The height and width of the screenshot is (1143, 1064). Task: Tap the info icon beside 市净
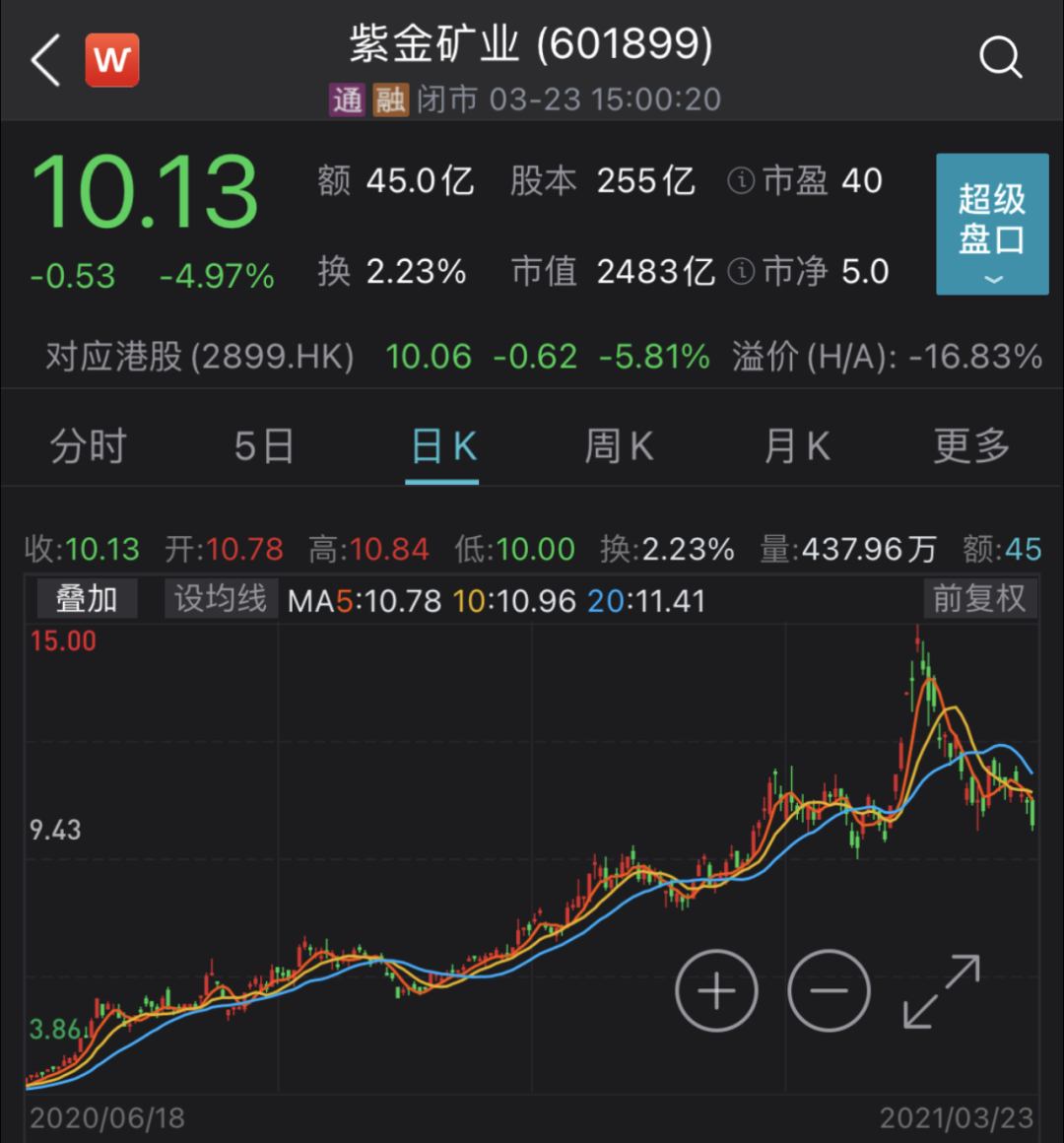(741, 272)
